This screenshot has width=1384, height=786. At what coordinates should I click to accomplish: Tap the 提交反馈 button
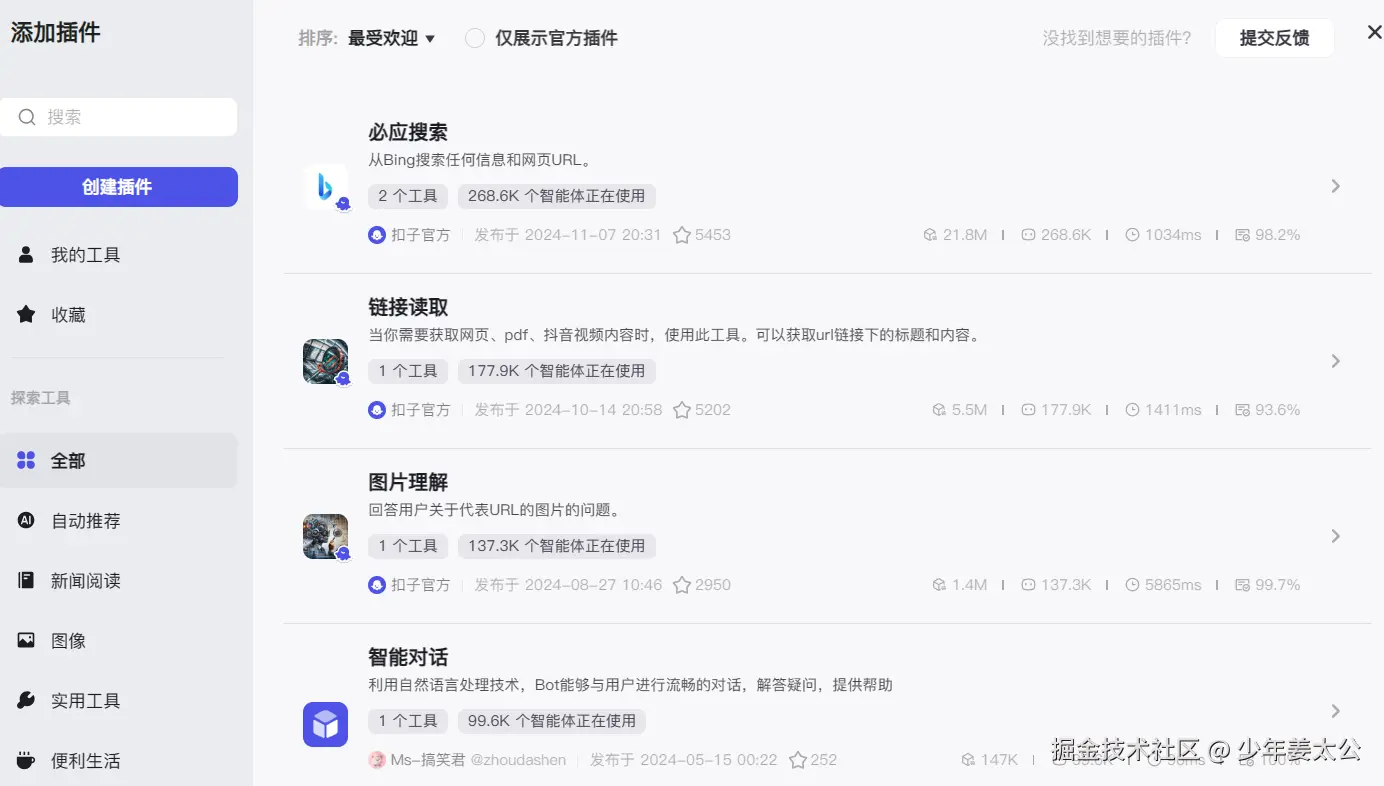point(1274,38)
